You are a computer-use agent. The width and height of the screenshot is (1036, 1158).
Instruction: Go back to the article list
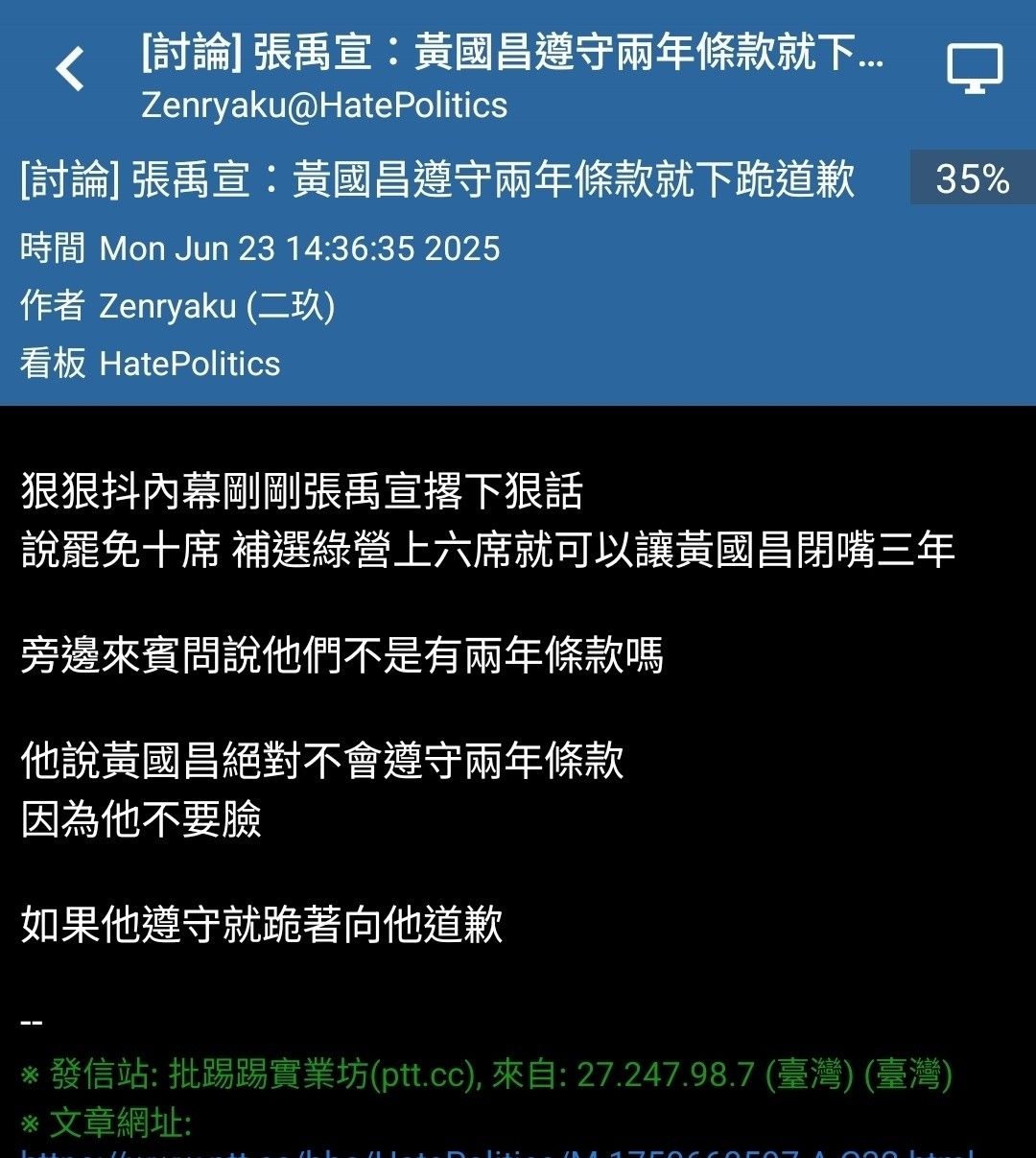70,71
